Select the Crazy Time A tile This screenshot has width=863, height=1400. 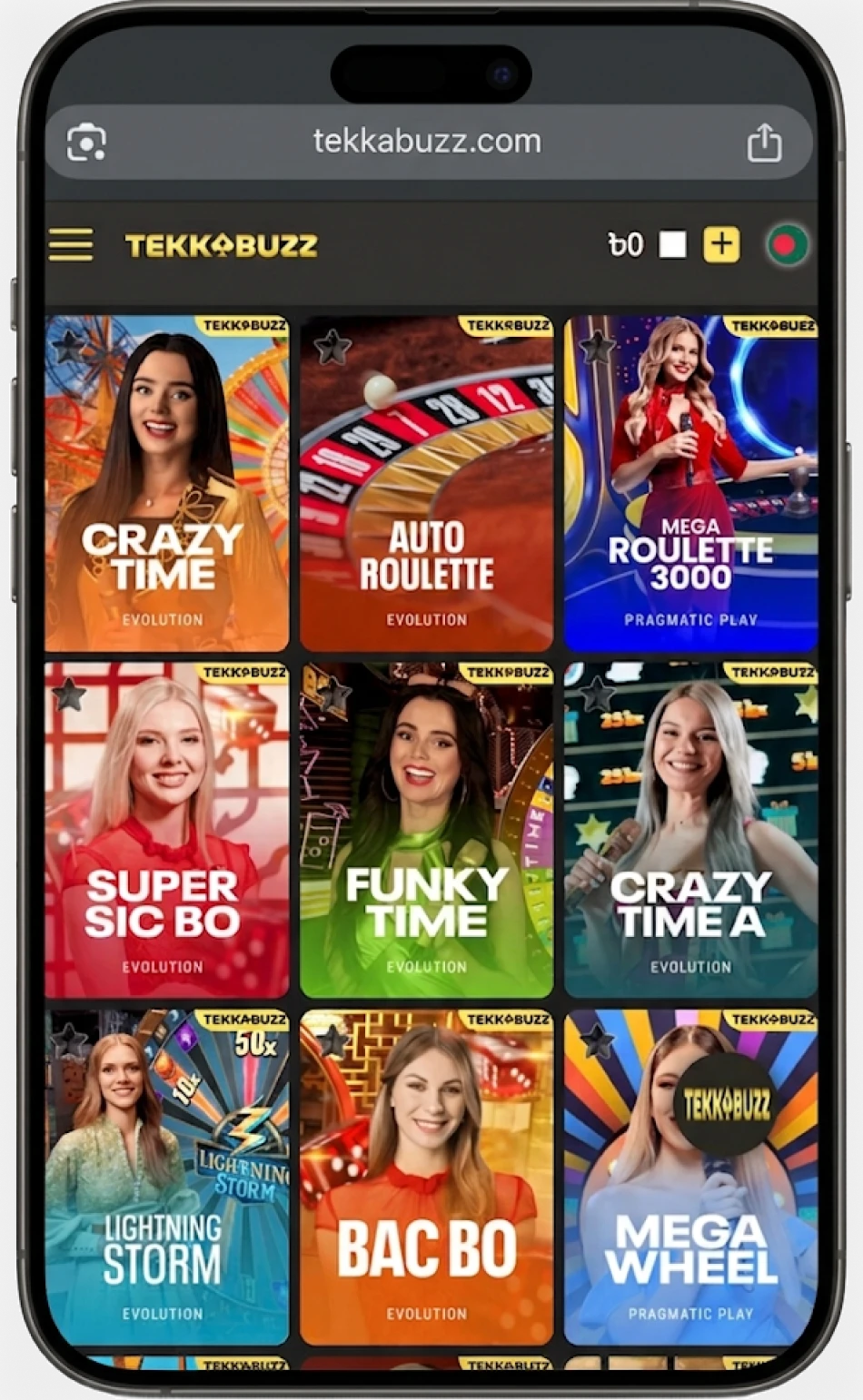coord(690,830)
